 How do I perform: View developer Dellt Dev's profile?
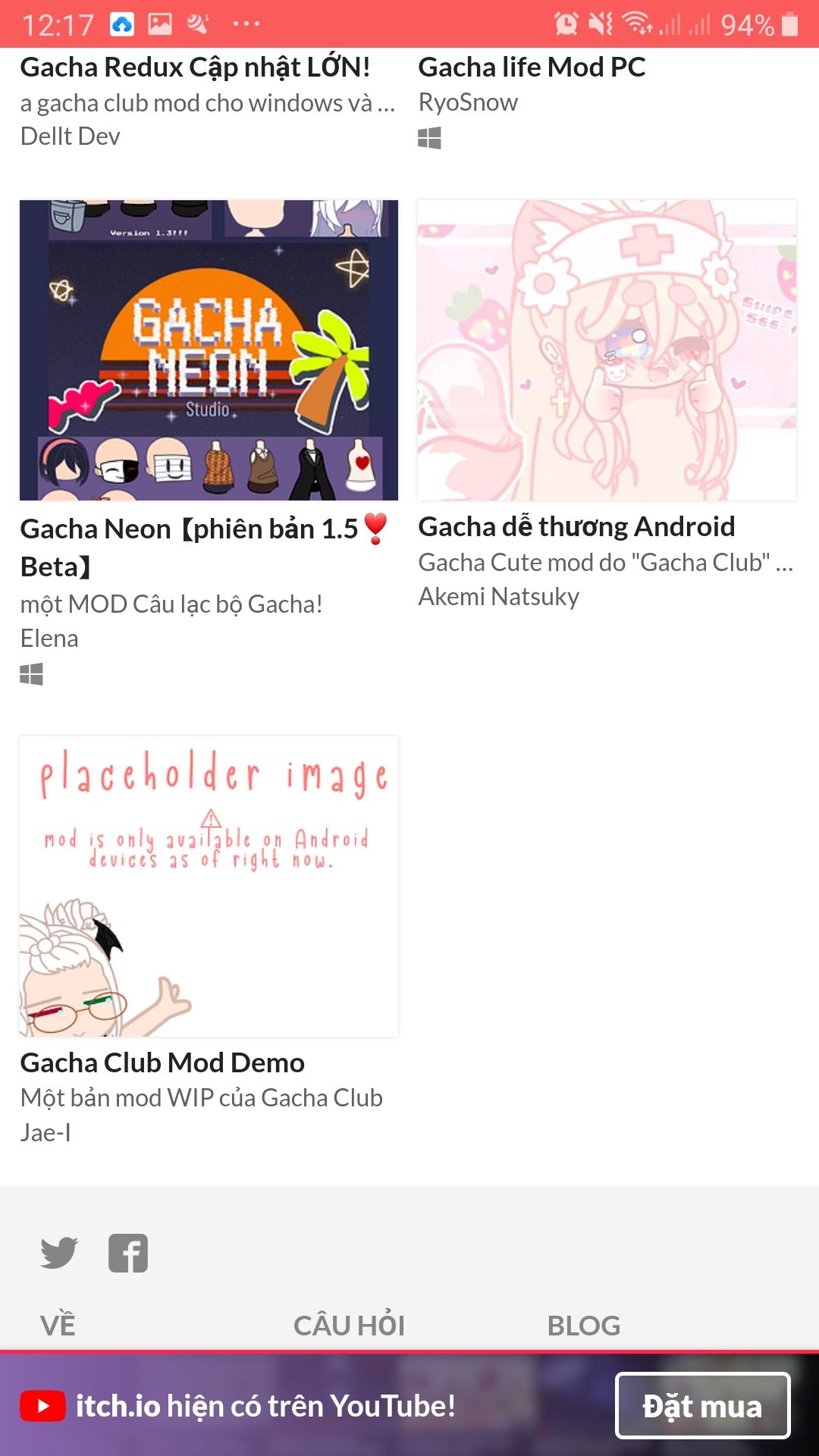(x=70, y=136)
